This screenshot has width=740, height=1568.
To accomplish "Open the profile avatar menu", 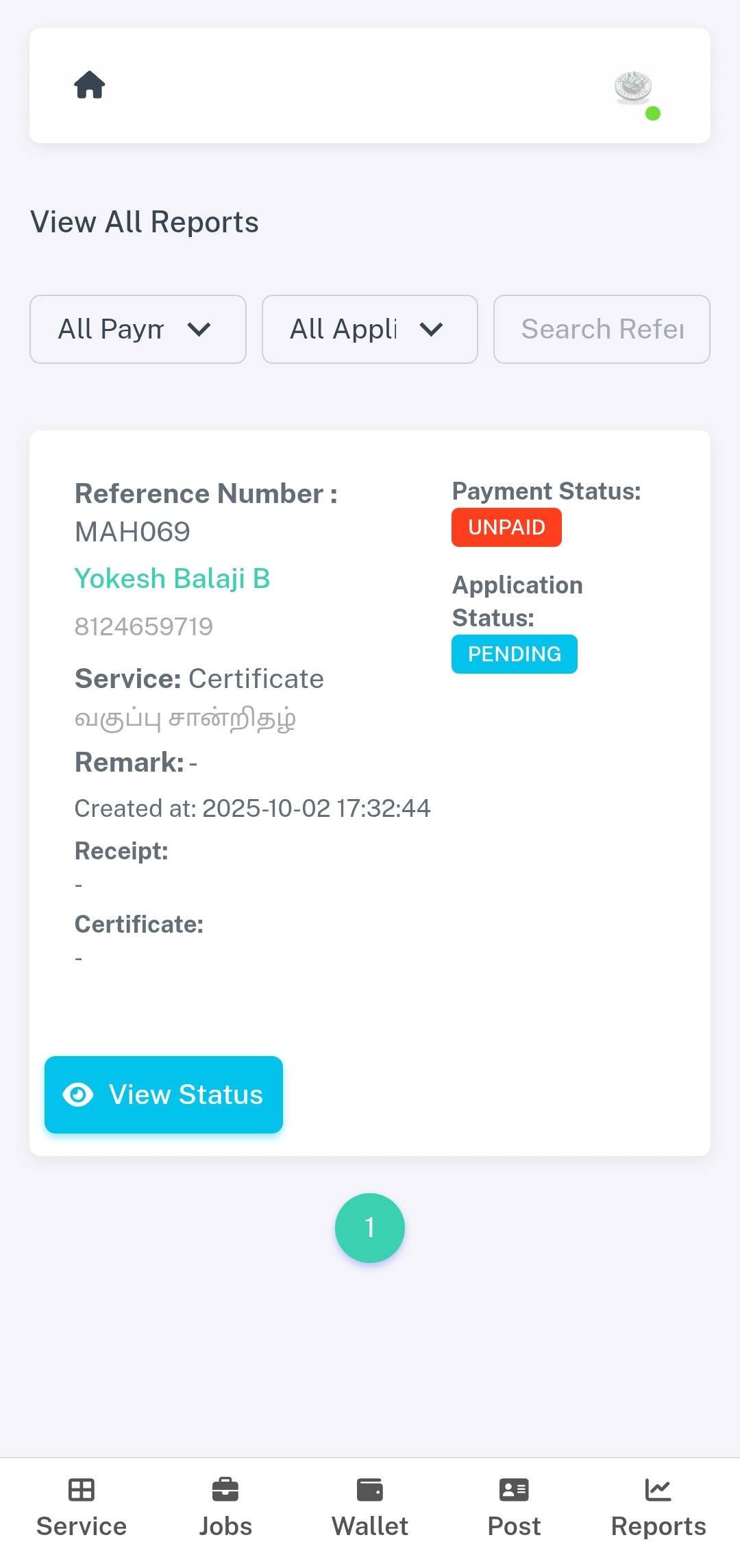I will pyautogui.click(x=634, y=88).
